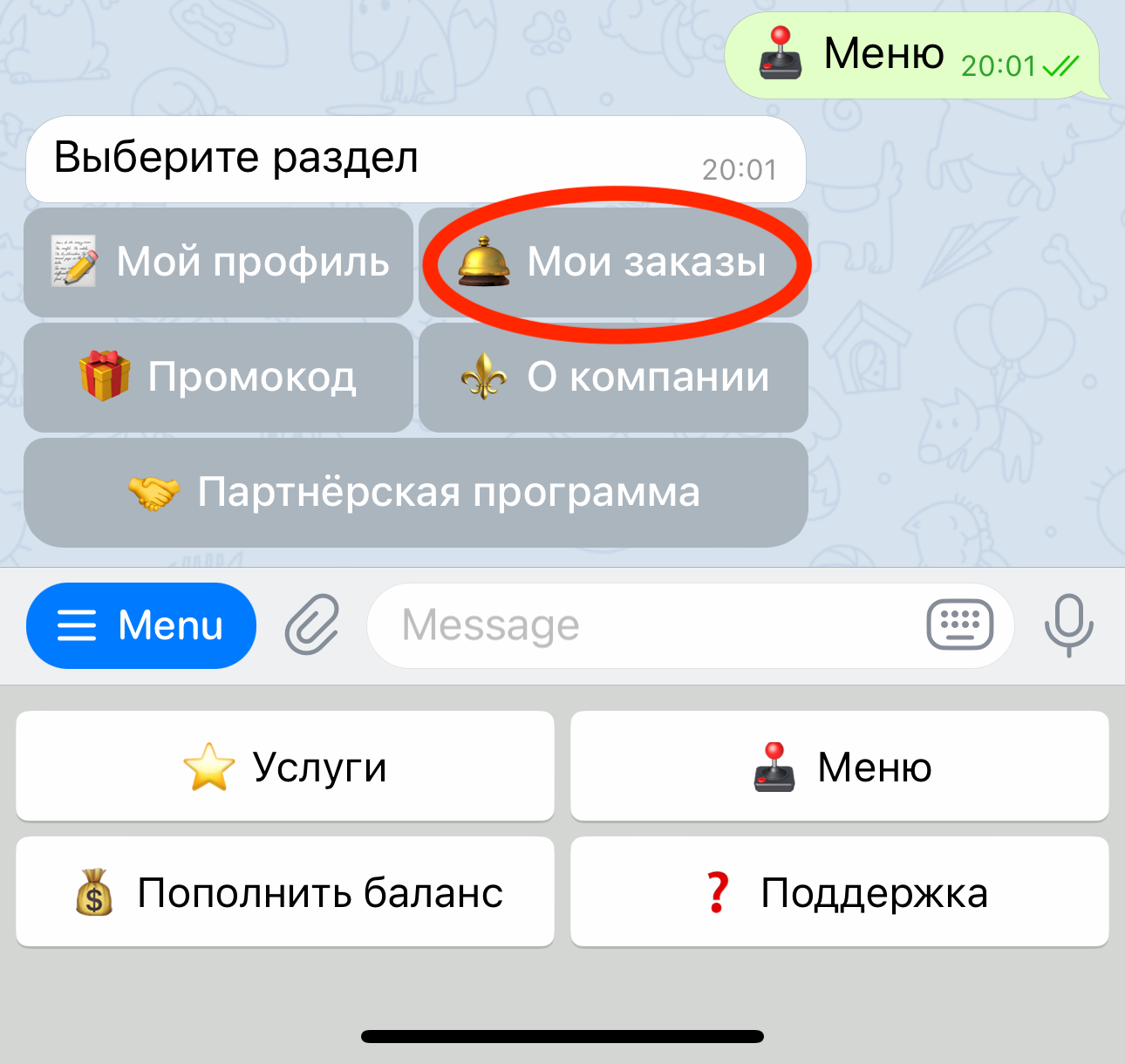This screenshot has width=1125, height=1064.
Task: Attach a file with the paperclip icon
Action: 312,625
